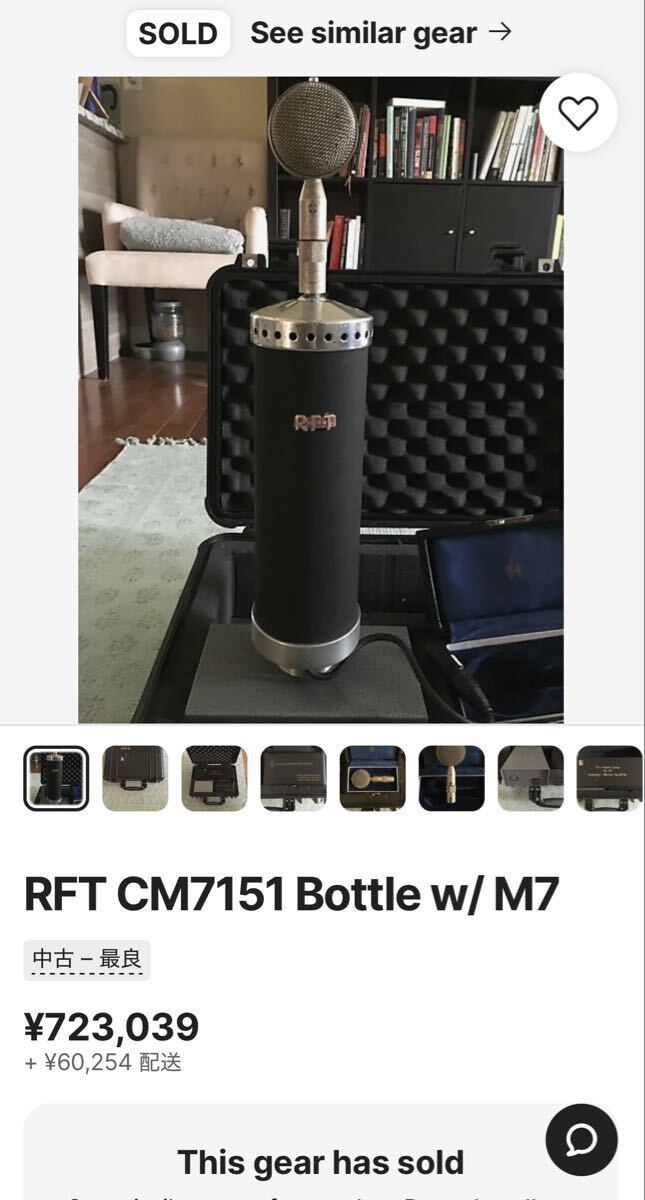Viewport: 645px width, 1200px height.
Task: View the fourth thumbnail photo
Action: point(293,778)
